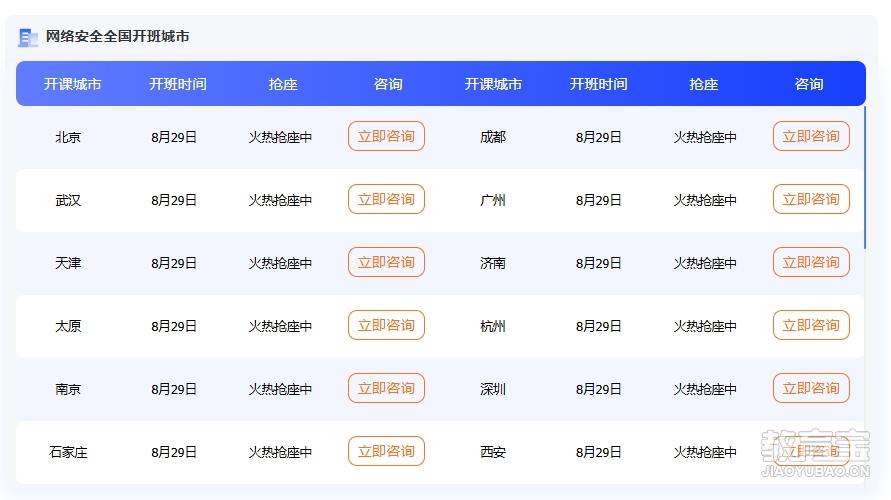Hit 立即咨询 next to 西安
The image size is (891, 500).
point(811,451)
